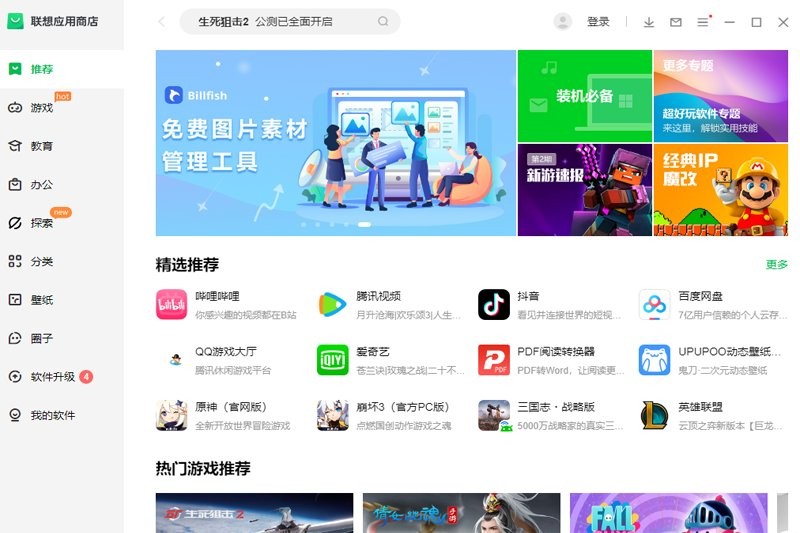The height and width of the screenshot is (533, 800).
Task: Switch to the 教育 tab
Action: (41, 146)
